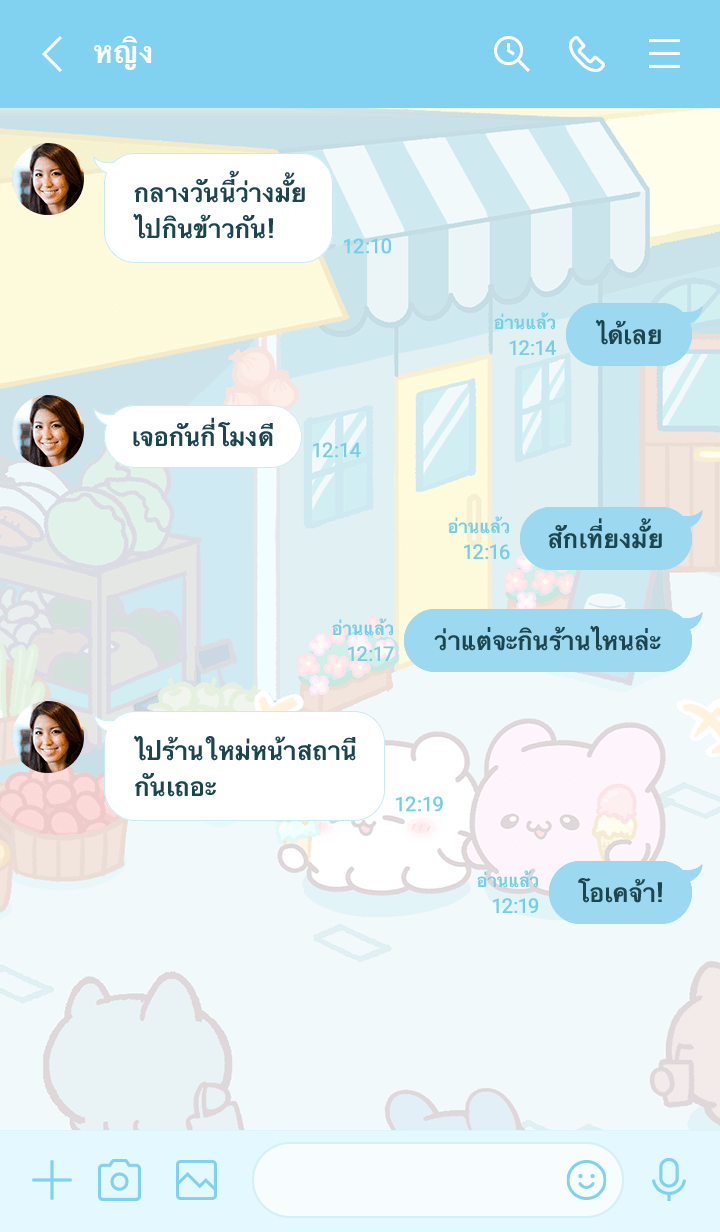Open the plus attachment options

[x=52, y=1181]
